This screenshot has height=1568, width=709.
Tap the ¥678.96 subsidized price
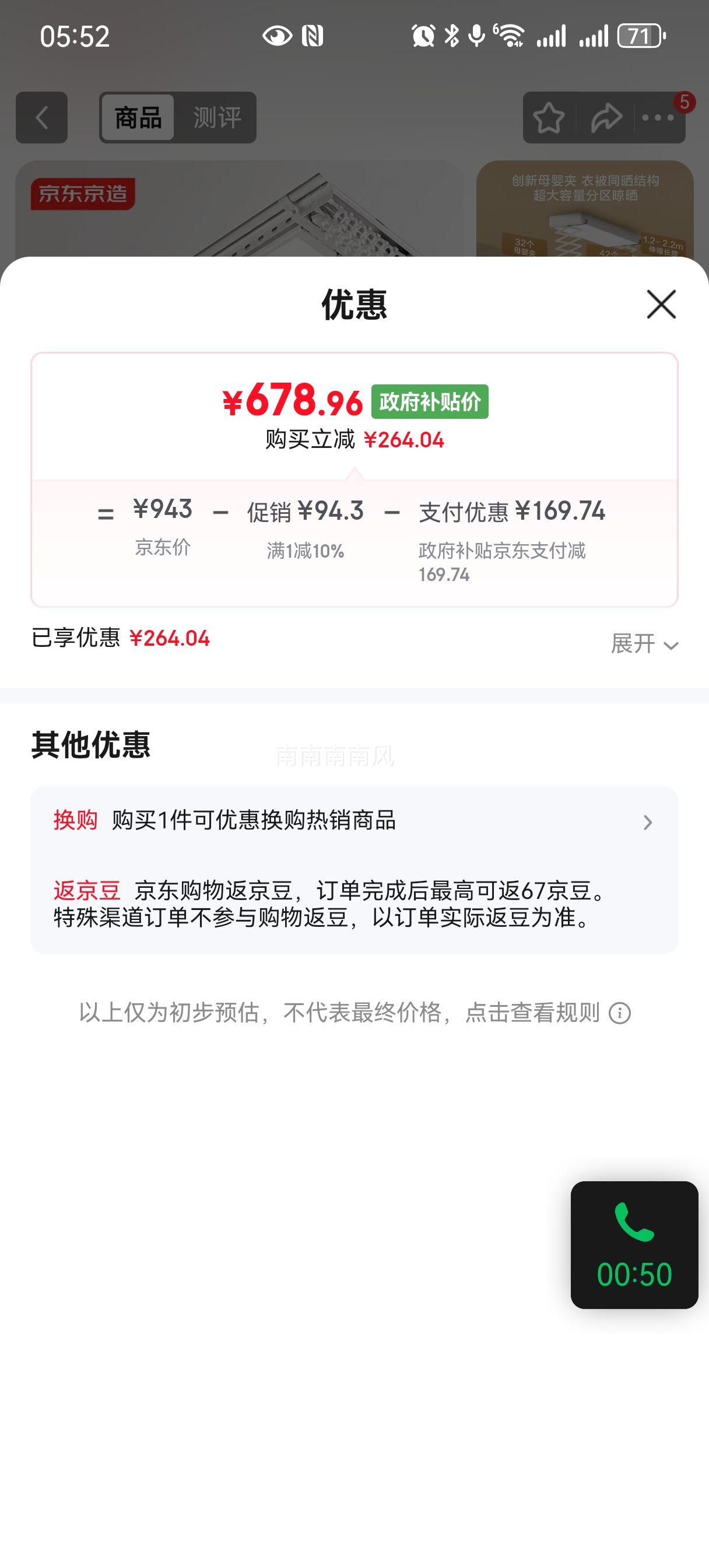click(292, 400)
